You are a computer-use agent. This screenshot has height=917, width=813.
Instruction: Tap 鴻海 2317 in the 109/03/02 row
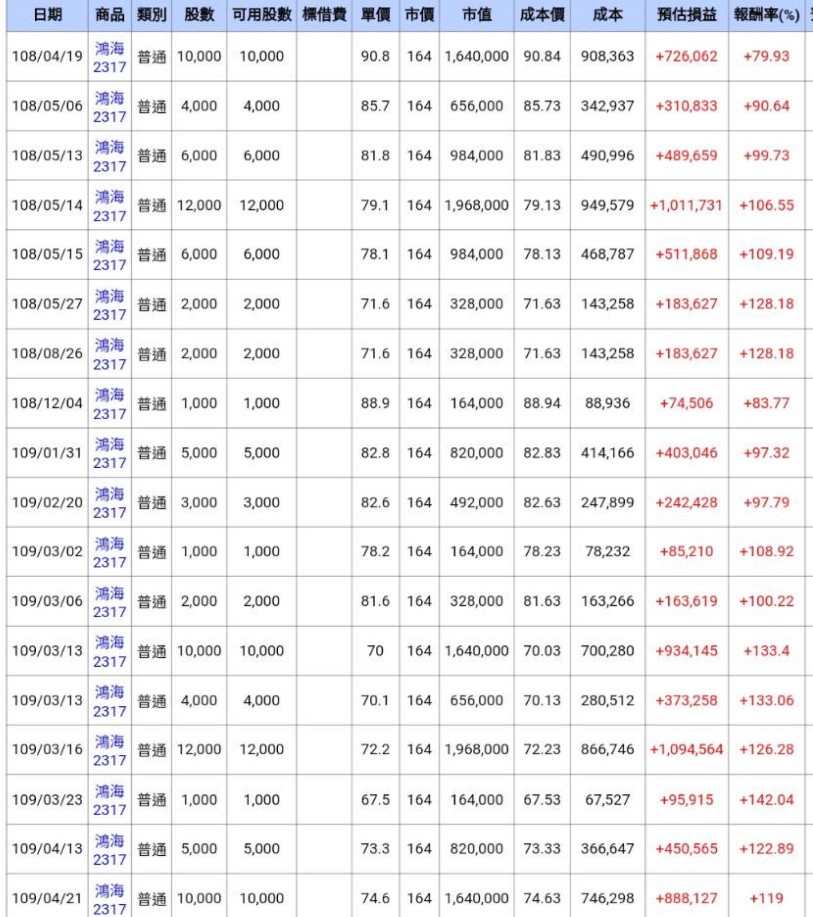[x=110, y=552]
